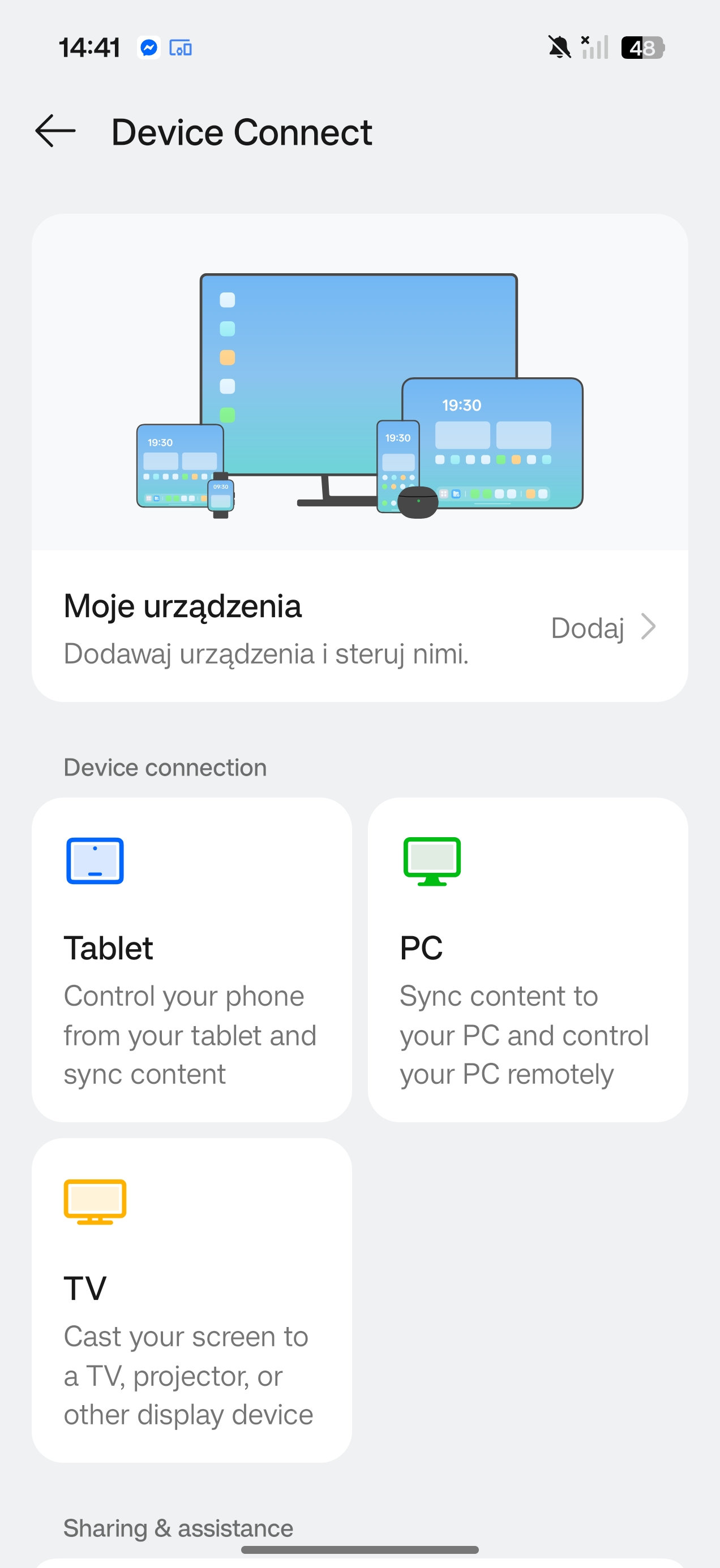Select the PC connection card
This screenshot has height=1568, width=720.
point(528,959)
